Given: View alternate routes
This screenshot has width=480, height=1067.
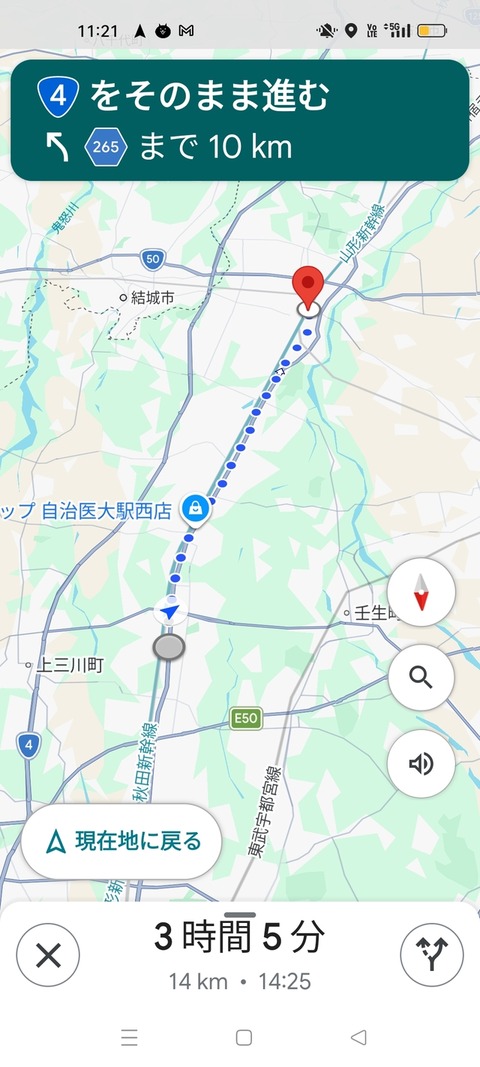Looking at the screenshot, I should click(432, 955).
